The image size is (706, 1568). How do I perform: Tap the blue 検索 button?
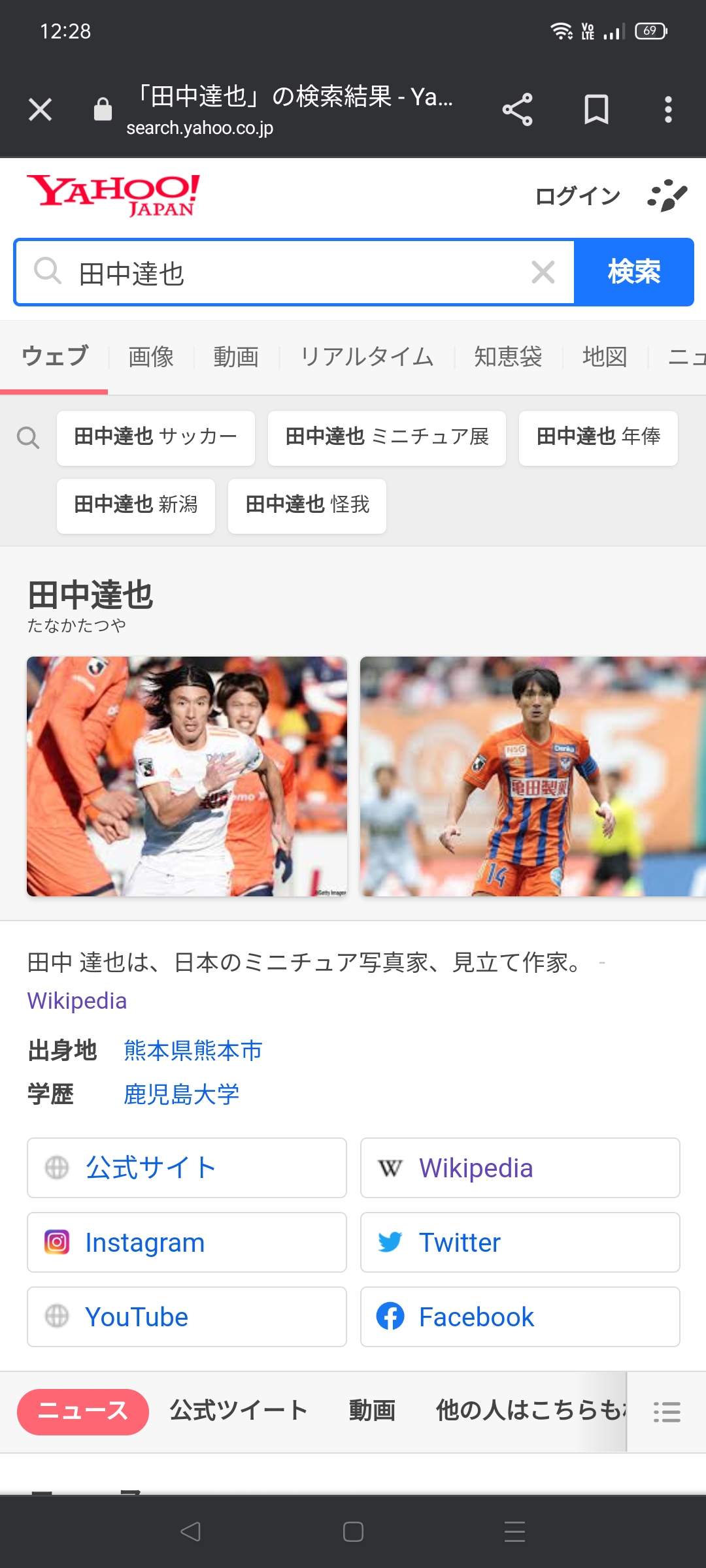coord(633,272)
